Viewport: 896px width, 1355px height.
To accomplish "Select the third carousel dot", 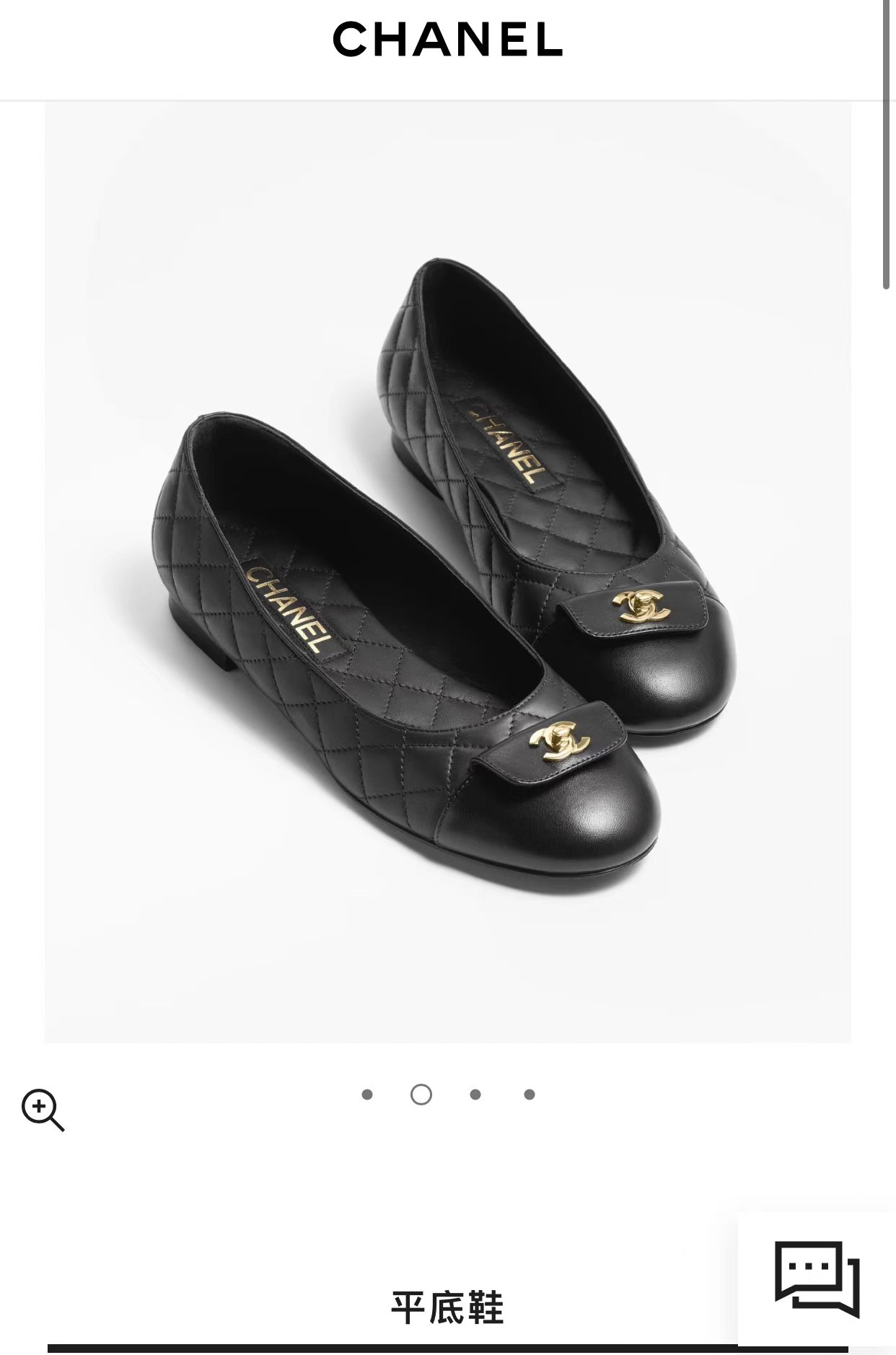I will 475,1095.
